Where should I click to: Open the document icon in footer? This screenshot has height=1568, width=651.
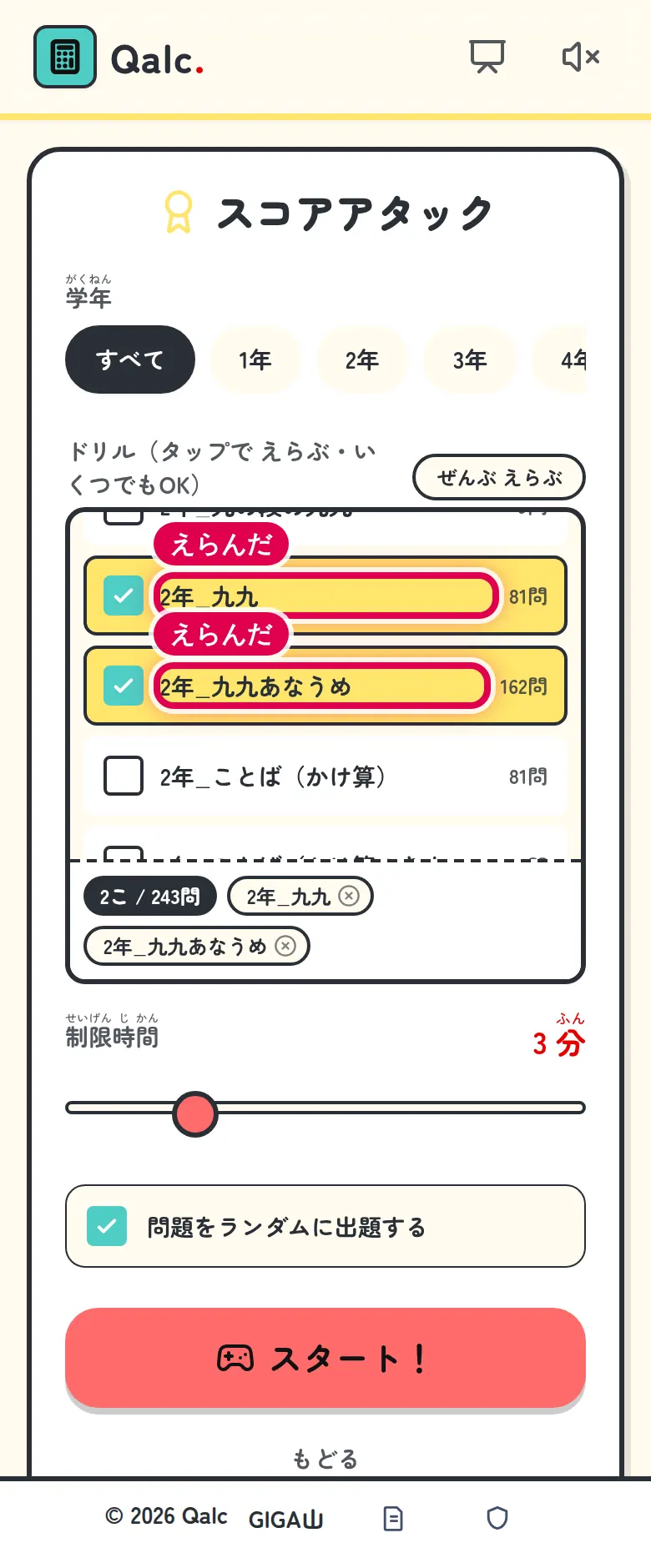click(x=393, y=1519)
